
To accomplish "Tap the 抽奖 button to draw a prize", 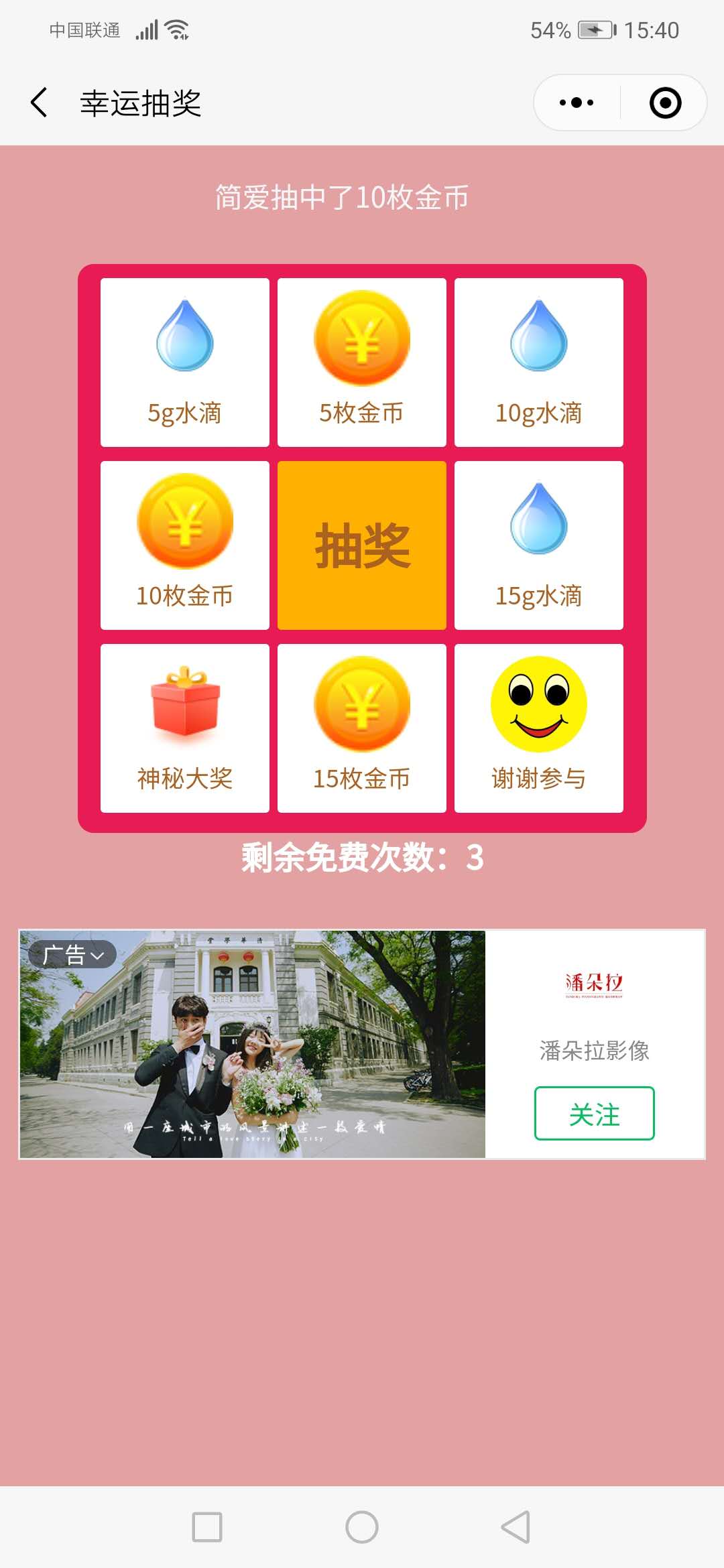I will click(x=362, y=545).
